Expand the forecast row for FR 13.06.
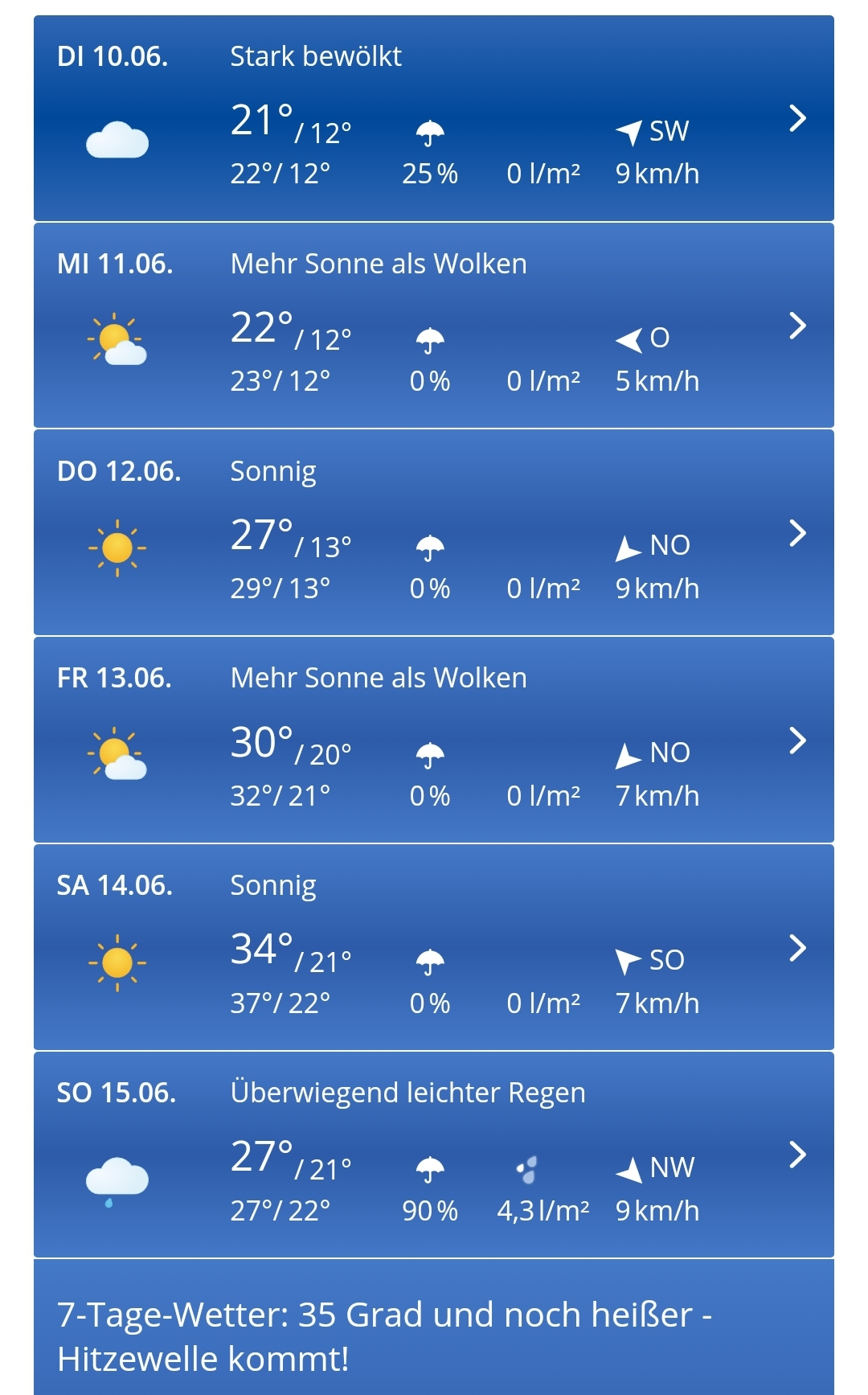Screen dimensions: 868x1395 coord(796,741)
